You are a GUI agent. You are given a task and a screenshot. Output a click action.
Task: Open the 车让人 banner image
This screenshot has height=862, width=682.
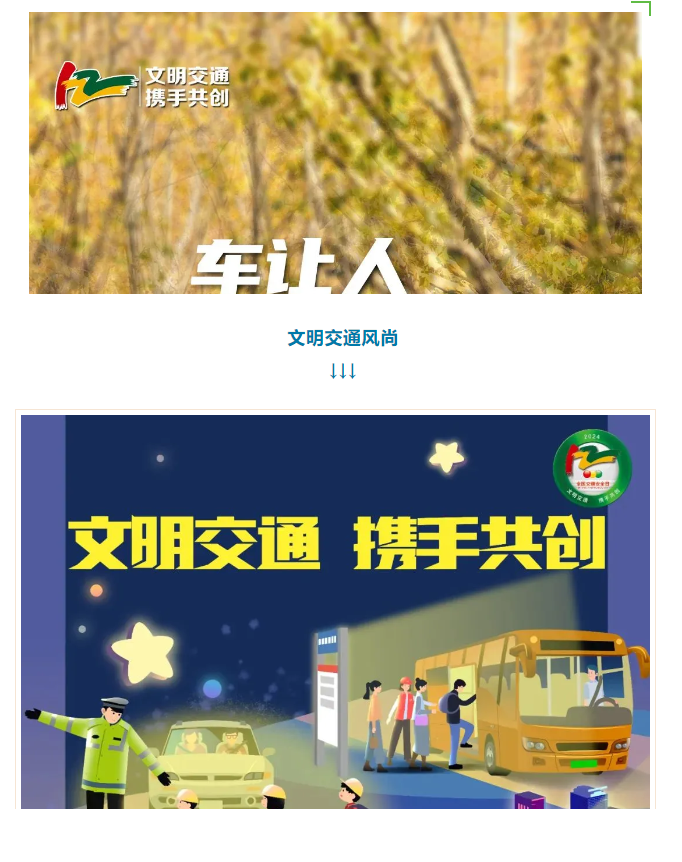(335, 153)
